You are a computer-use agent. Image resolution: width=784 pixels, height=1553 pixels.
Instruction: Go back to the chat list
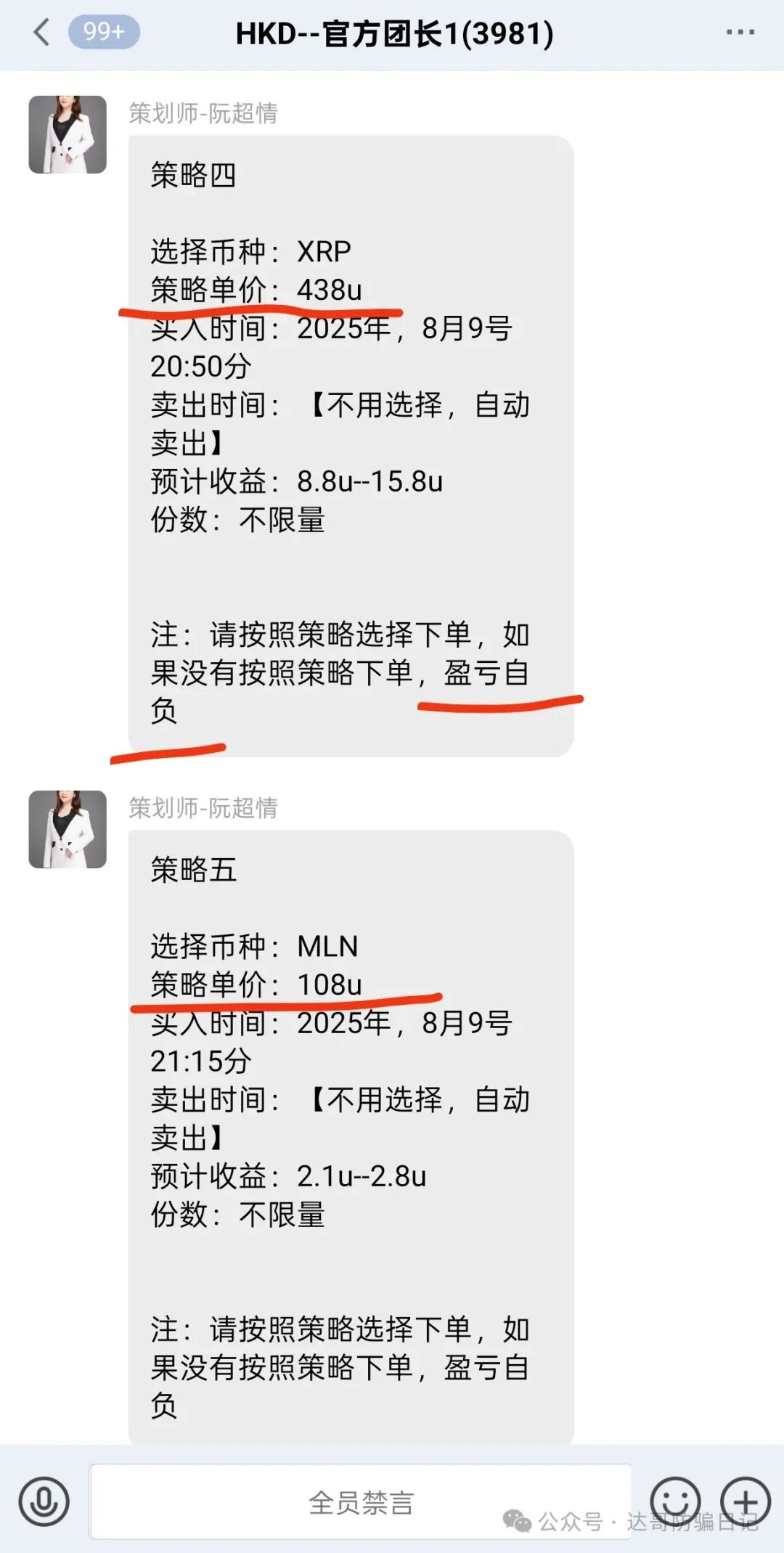pos(42,33)
